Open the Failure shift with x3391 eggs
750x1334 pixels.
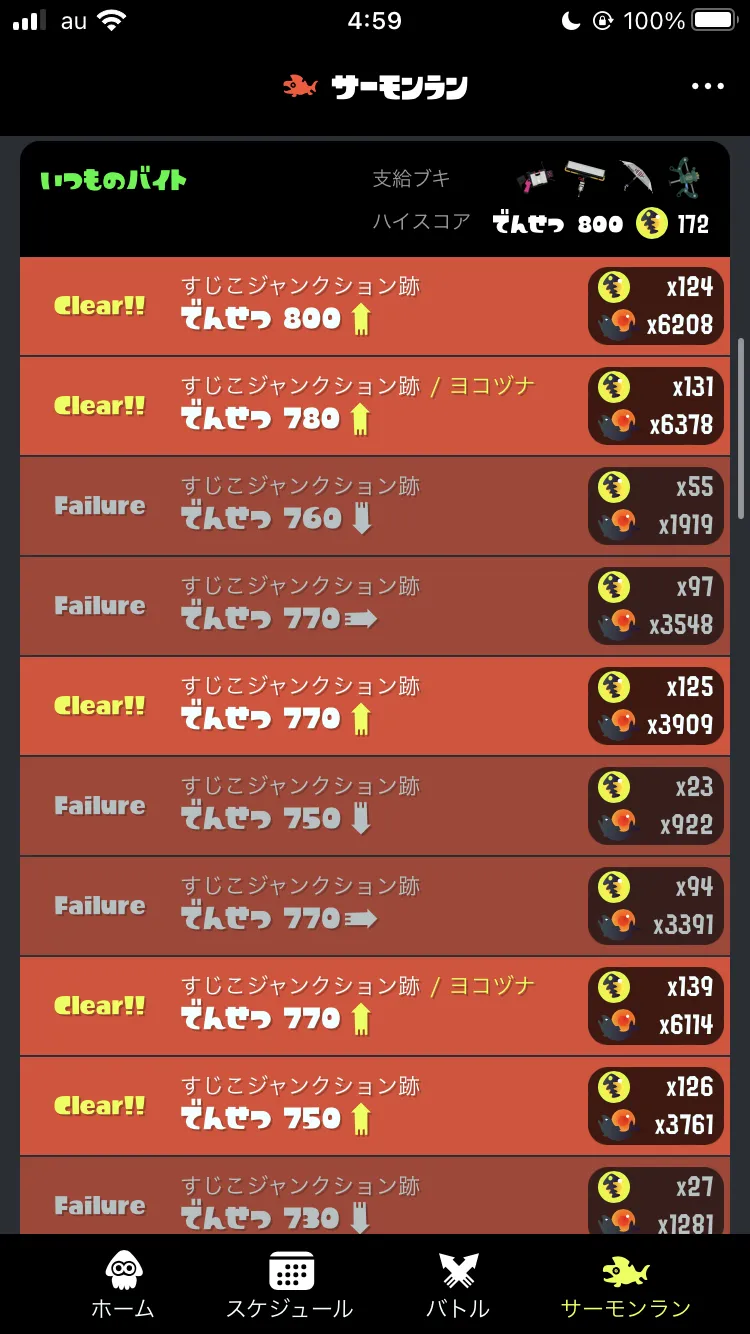(374, 906)
